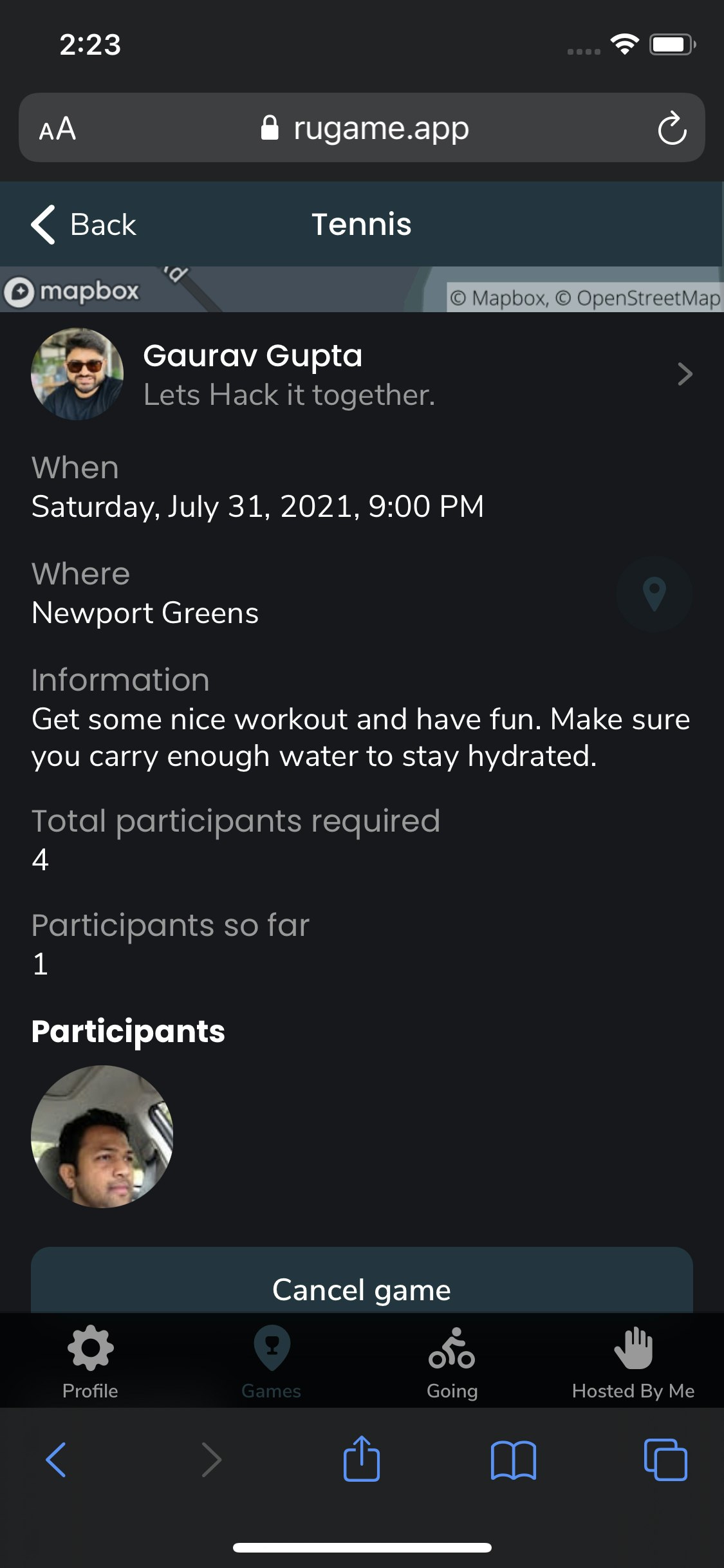This screenshot has height=1568, width=724.
Task: Open Safari's share sheet
Action: tap(362, 1459)
